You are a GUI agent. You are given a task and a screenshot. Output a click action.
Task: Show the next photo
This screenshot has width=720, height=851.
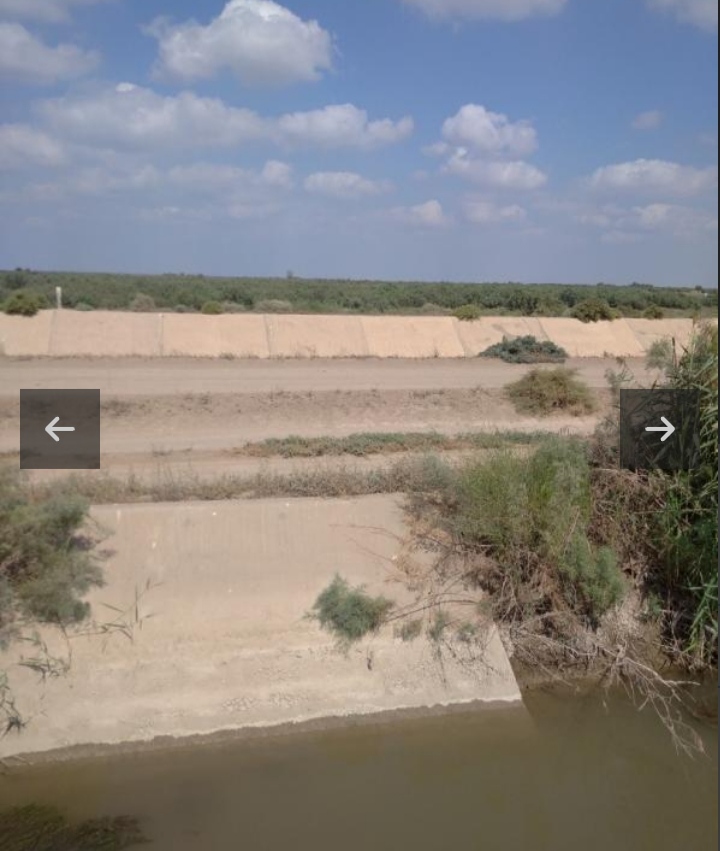pyautogui.click(x=659, y=429)
